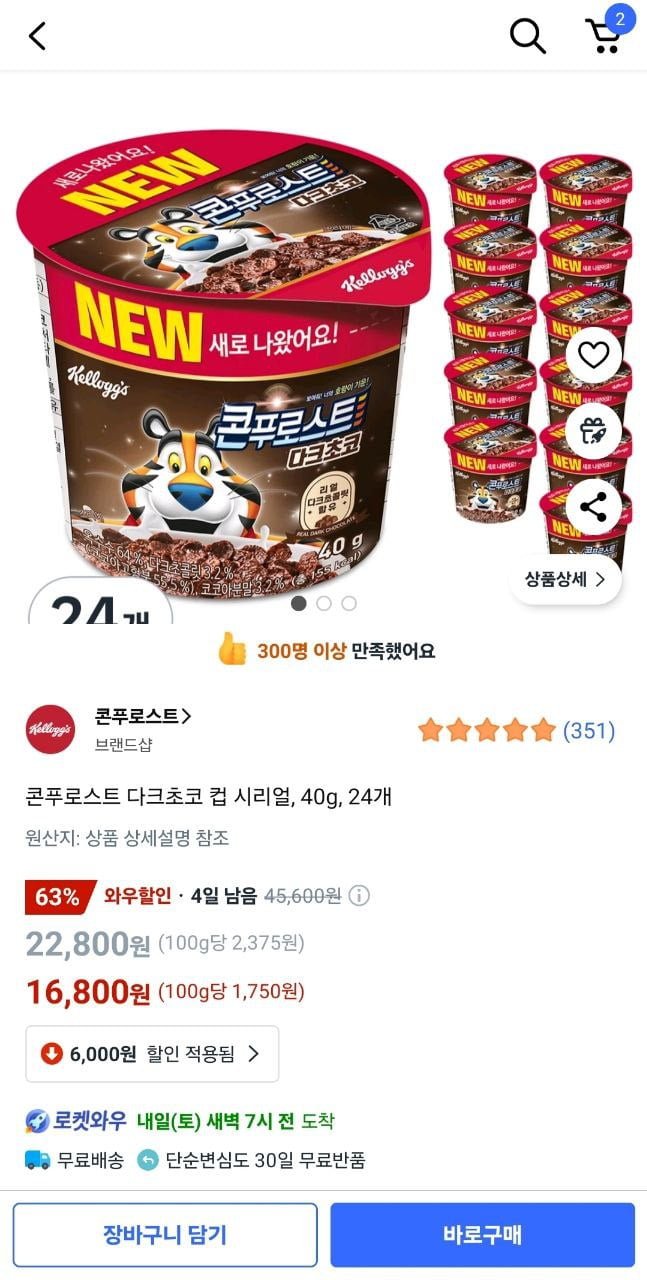Buy now with 바로구매
The image size is (647, 1280).
483,1235
